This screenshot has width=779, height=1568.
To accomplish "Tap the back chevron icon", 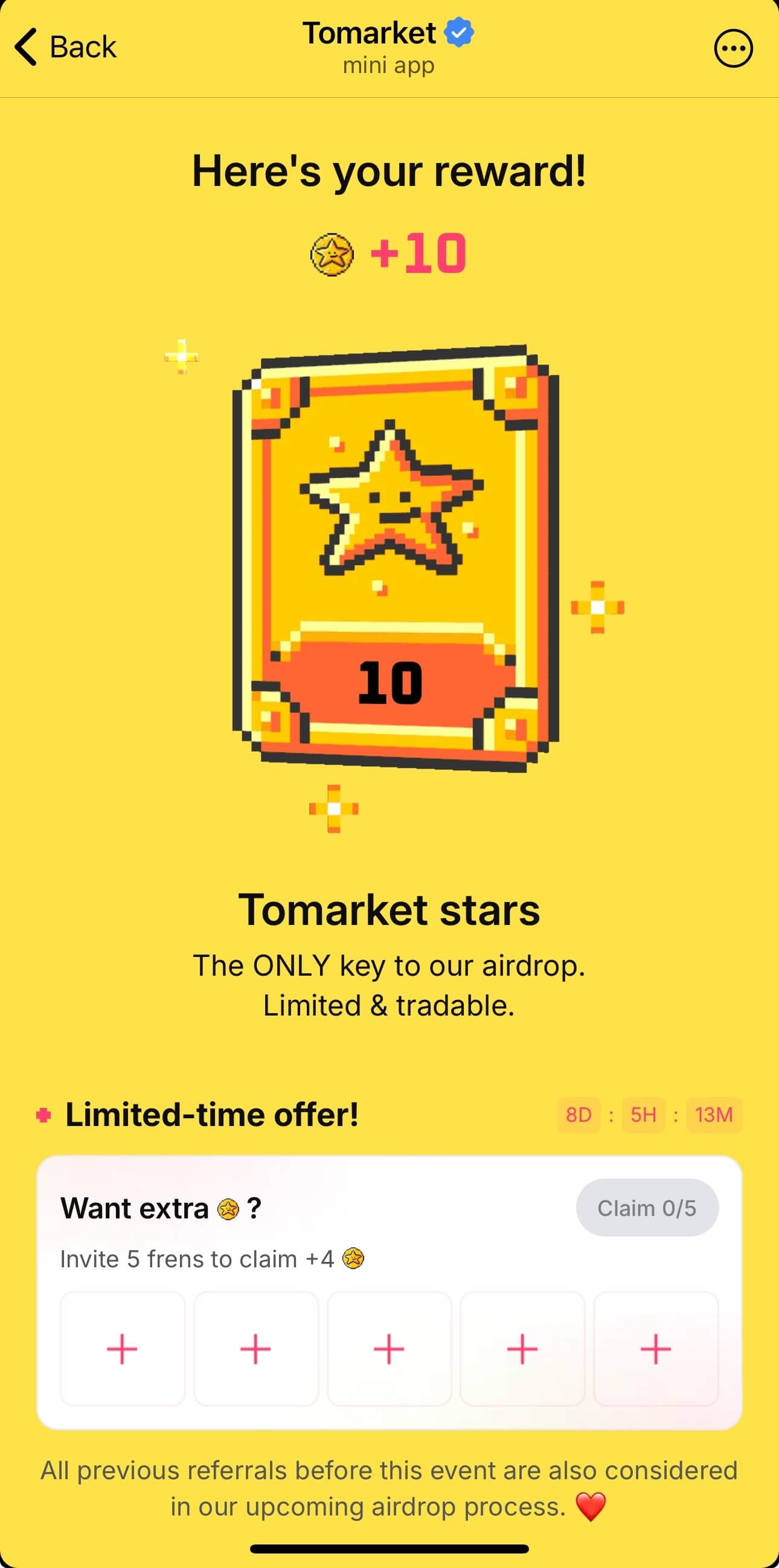I will (26, 47).
